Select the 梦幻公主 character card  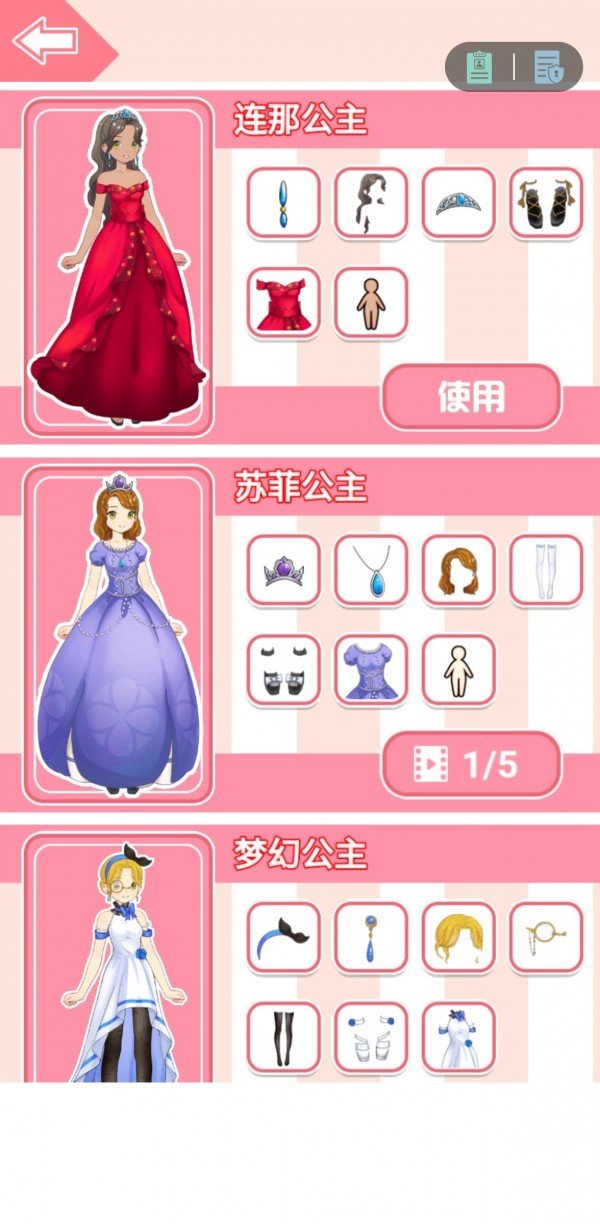118,960
